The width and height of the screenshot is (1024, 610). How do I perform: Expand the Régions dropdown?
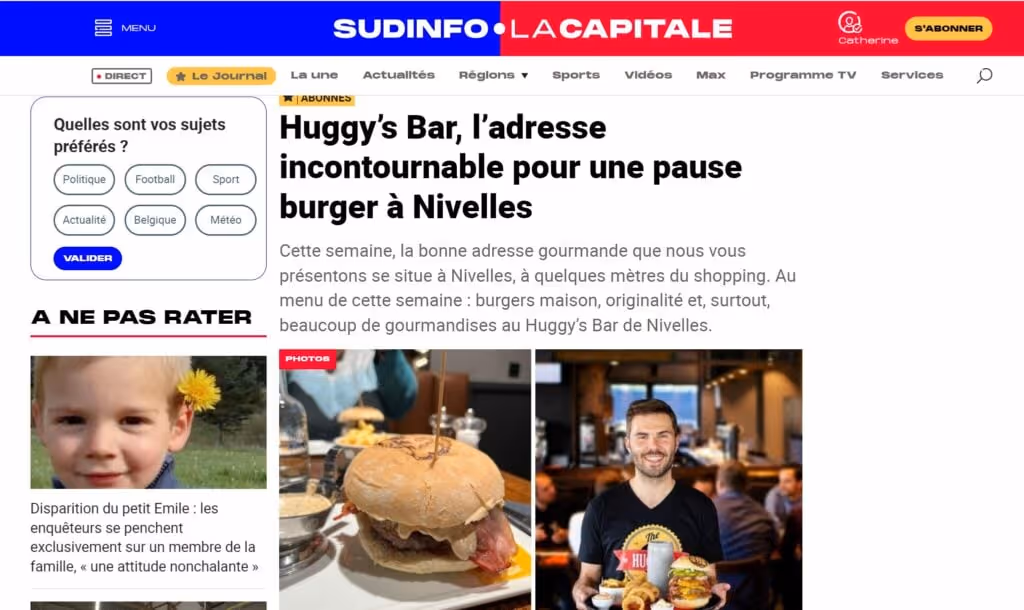click(x=493, y=75)
